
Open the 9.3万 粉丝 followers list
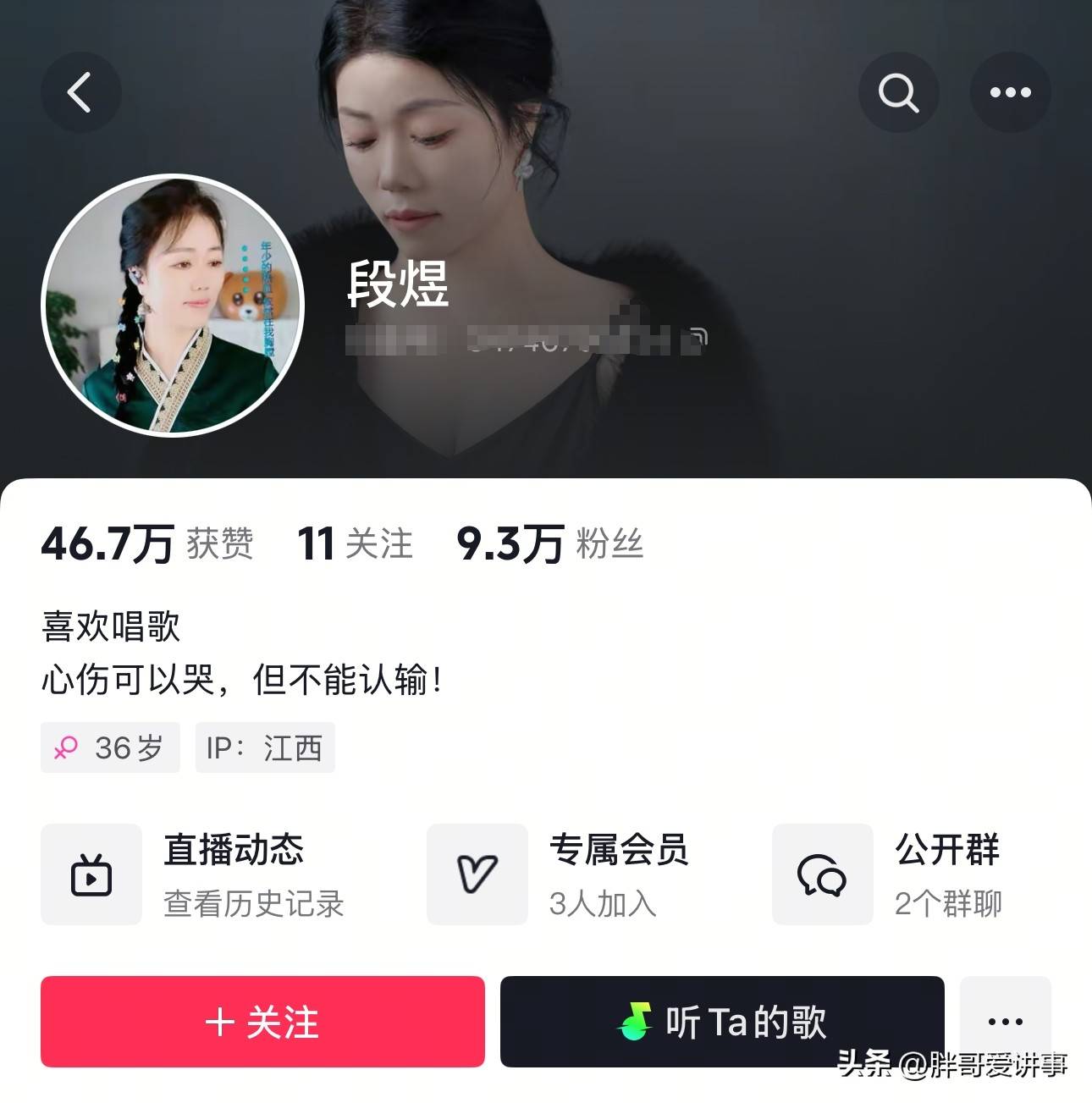(549, 543)
